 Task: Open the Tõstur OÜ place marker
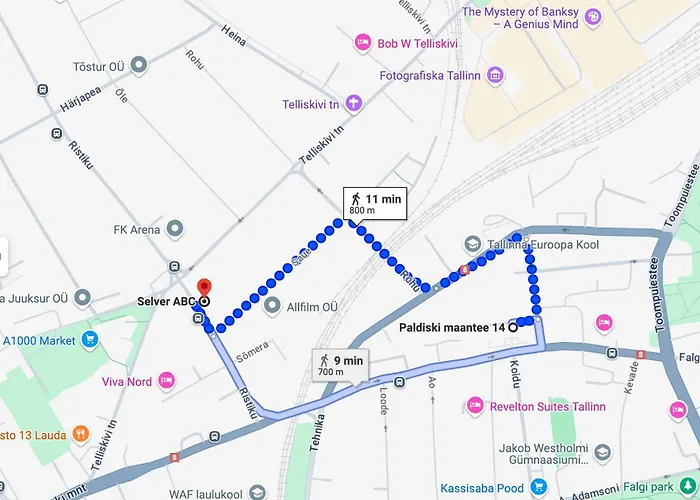[140, 64]
